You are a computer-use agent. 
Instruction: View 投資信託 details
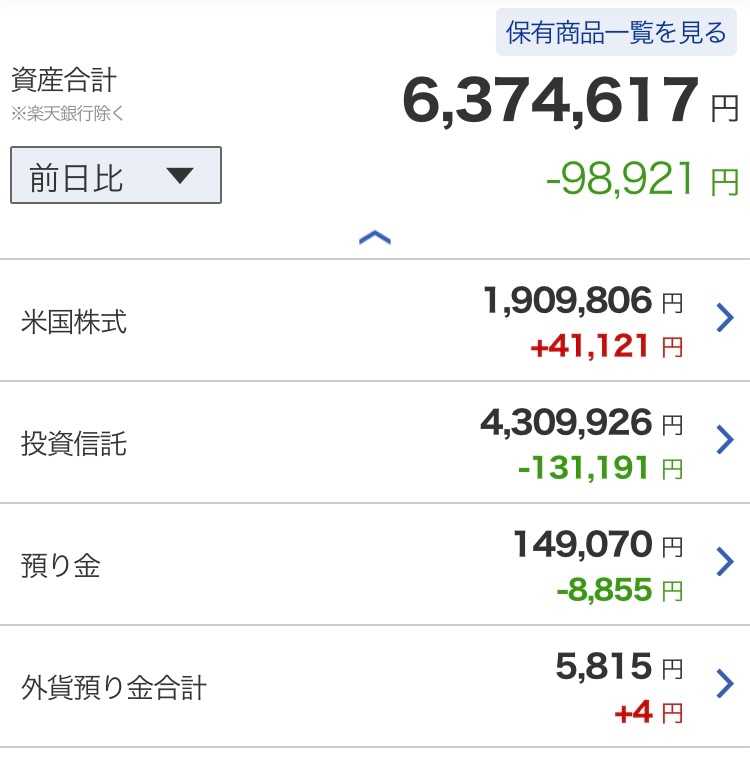tap(375, 442)
